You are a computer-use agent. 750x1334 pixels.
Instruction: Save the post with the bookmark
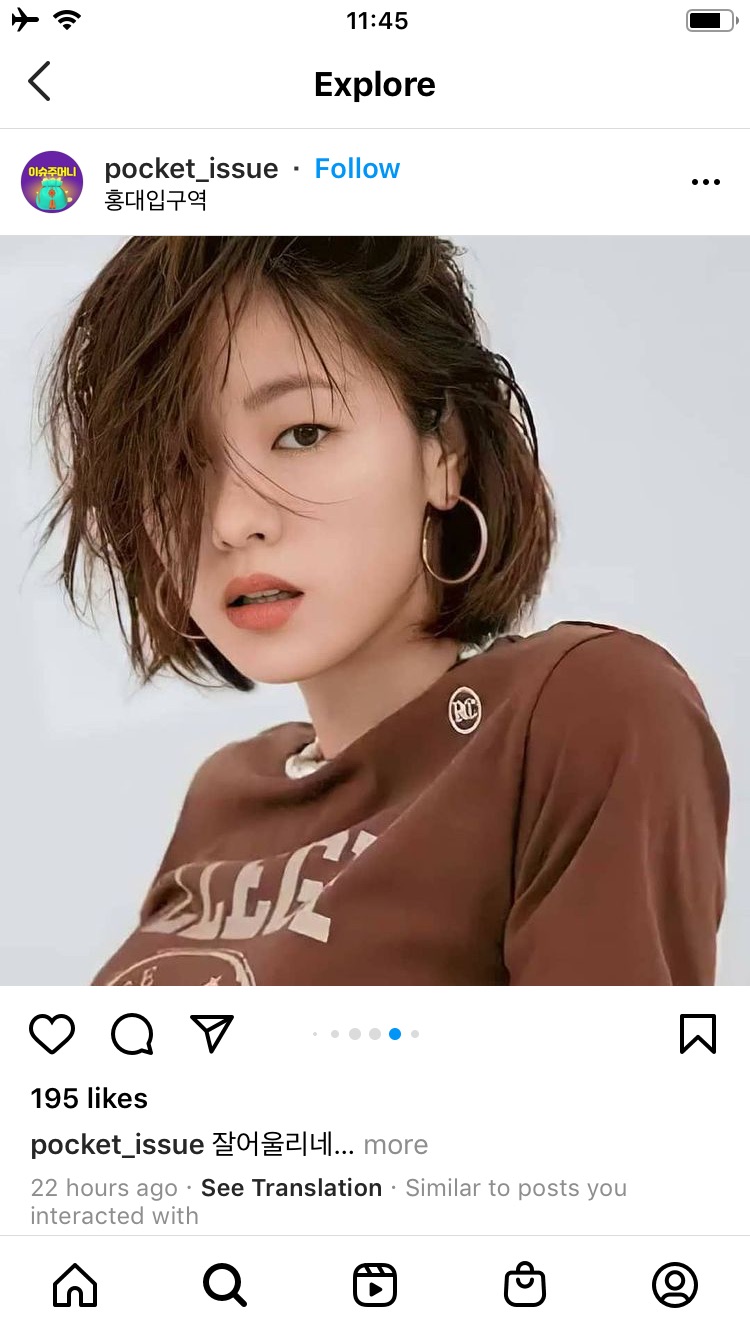coord(697,1034)
